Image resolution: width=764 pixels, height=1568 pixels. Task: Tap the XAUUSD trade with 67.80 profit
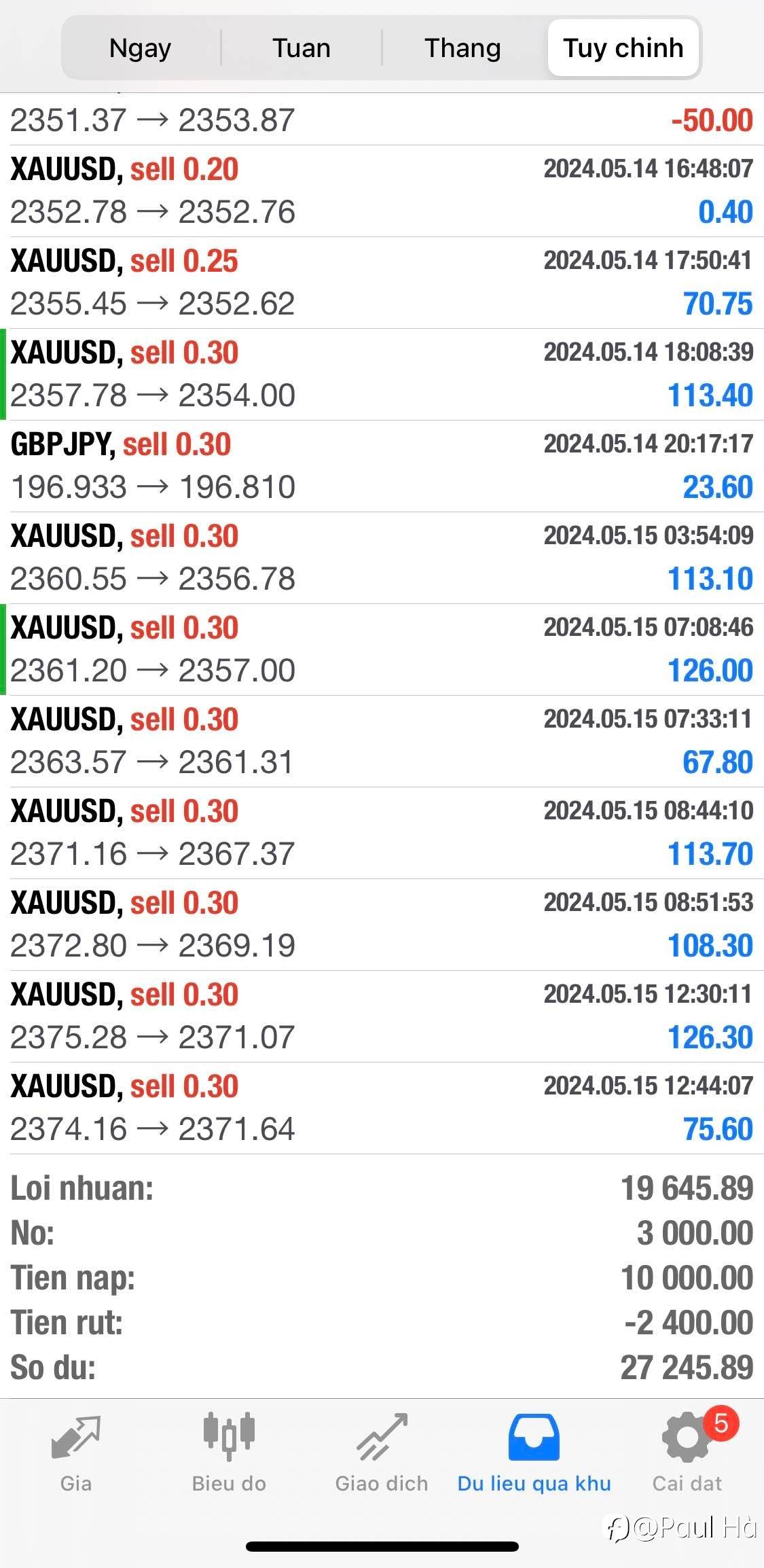pyautogui.click(x=382, y=741)
